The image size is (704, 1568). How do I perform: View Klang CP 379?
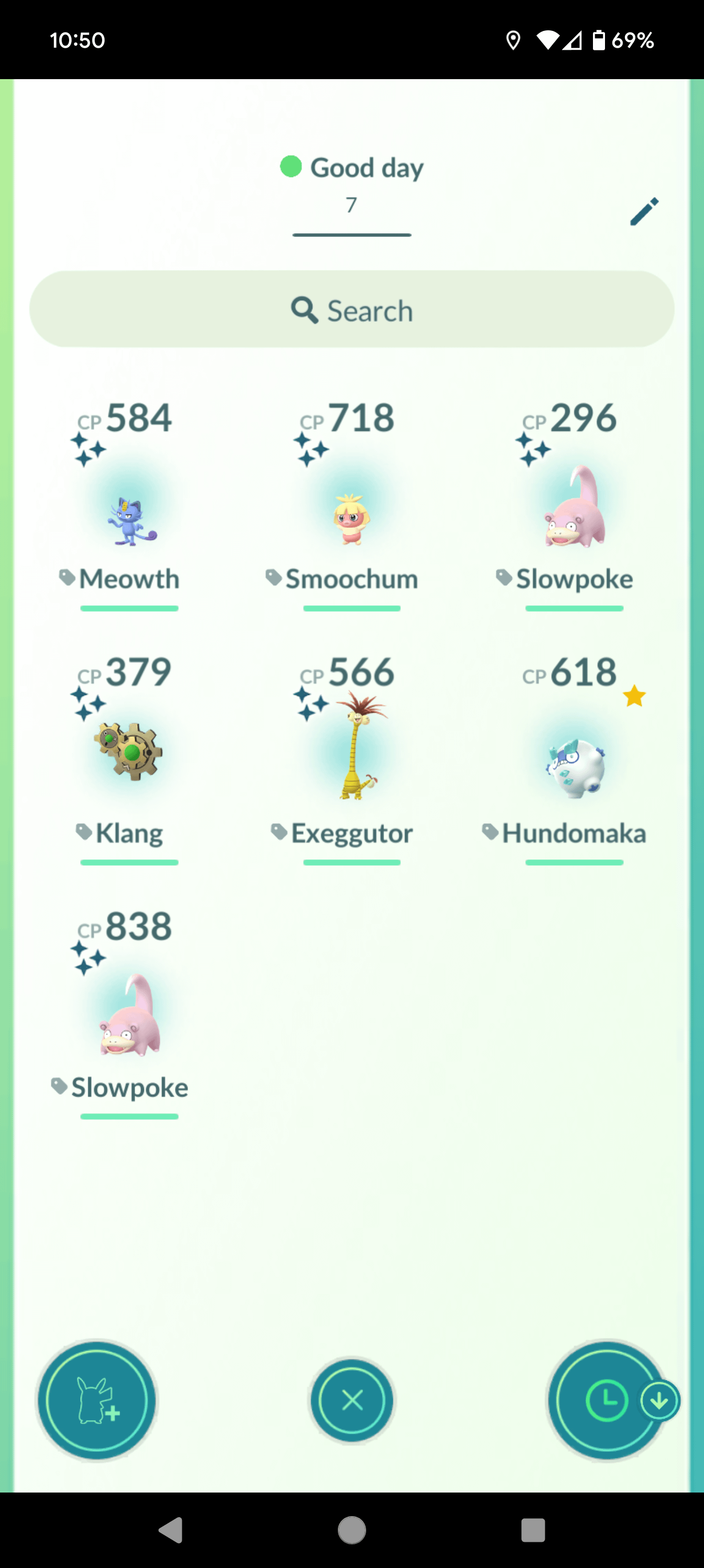point(129,755)
